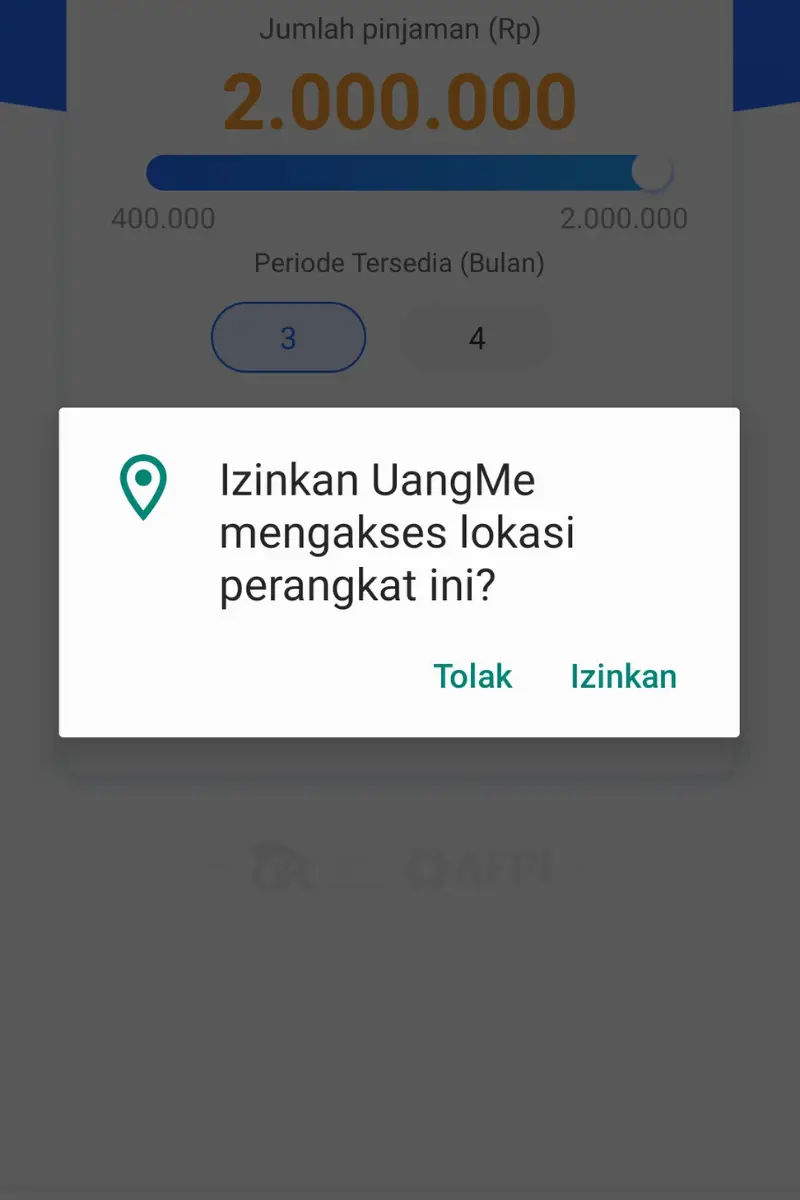Click the loan amount slider handle

click(652, 172)
